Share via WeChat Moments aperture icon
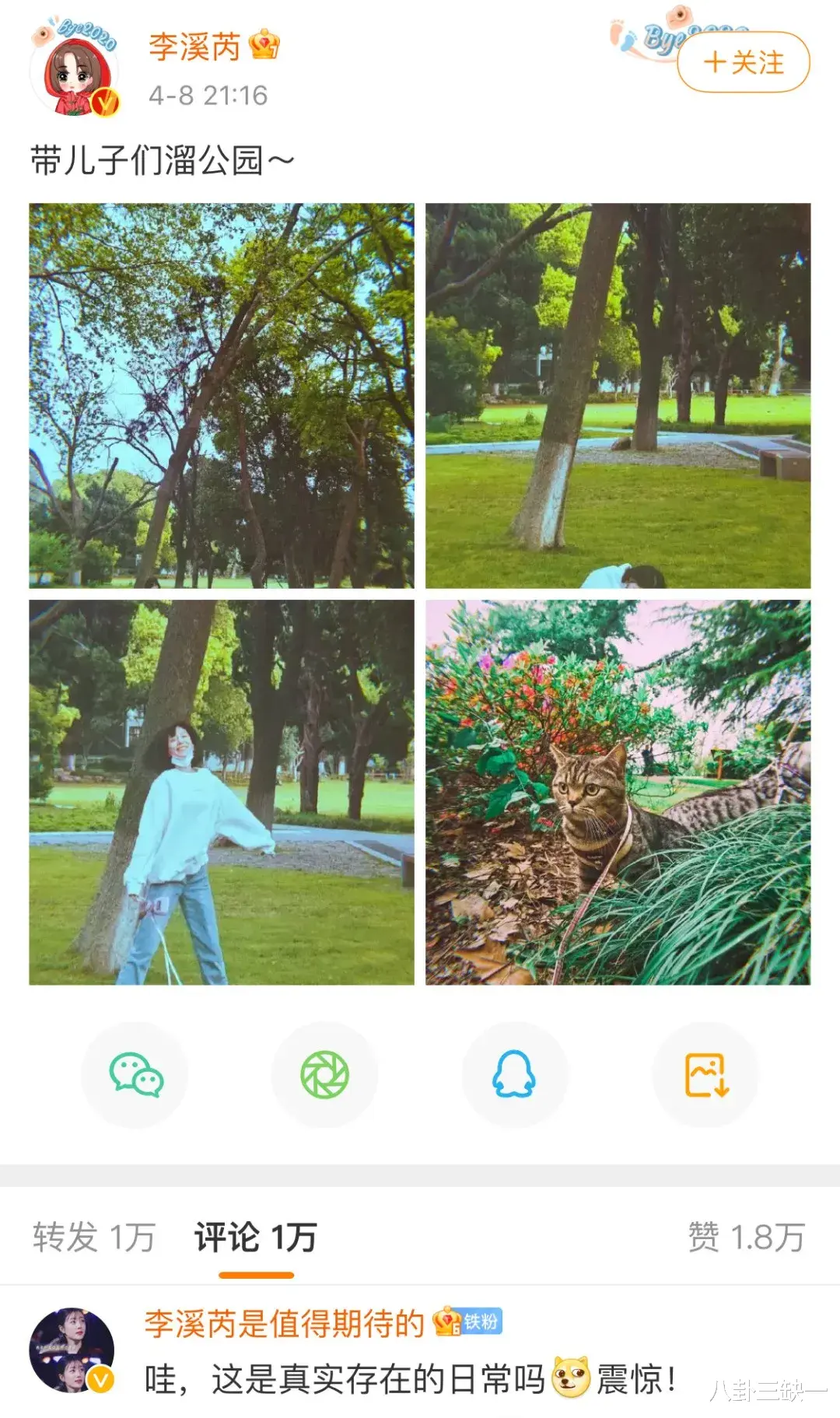840x1418 pixels. (x=324, y=1073)
